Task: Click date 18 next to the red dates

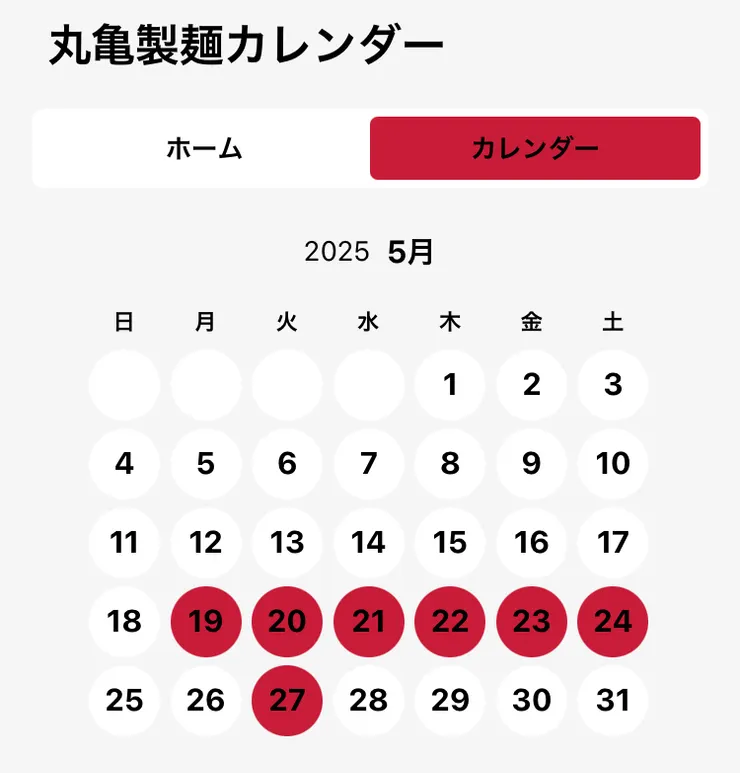Action: coord(123,621)
